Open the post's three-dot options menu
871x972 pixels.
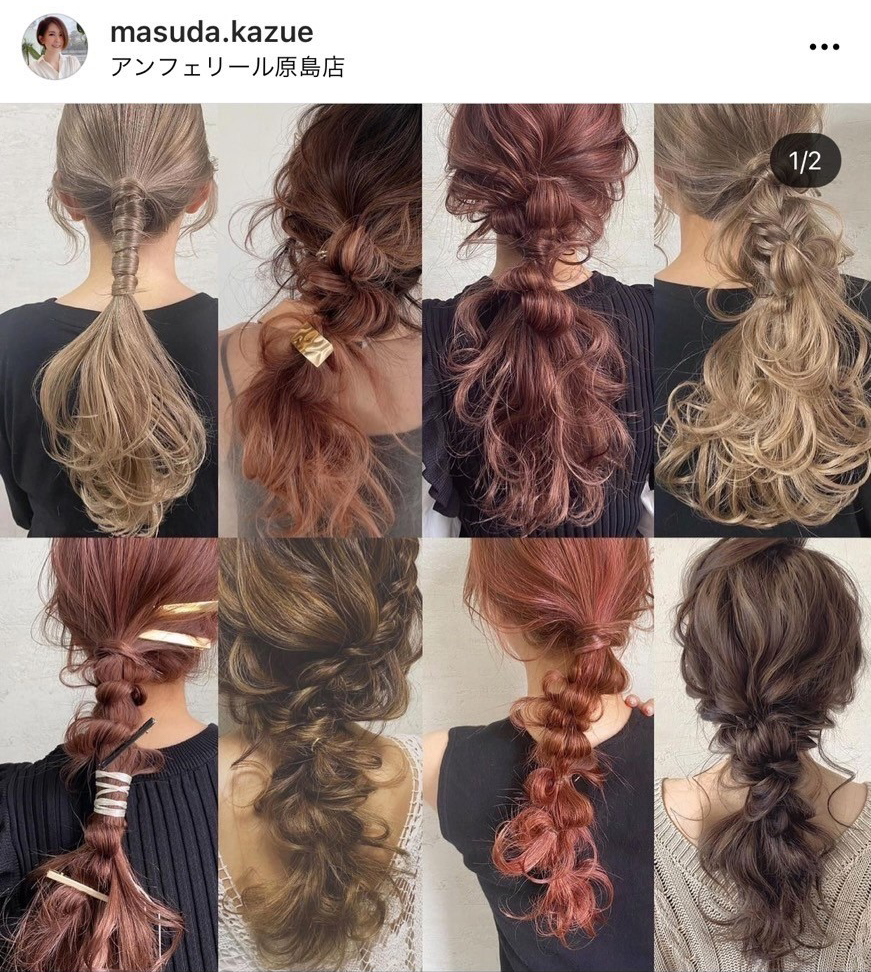click(823, 47)
